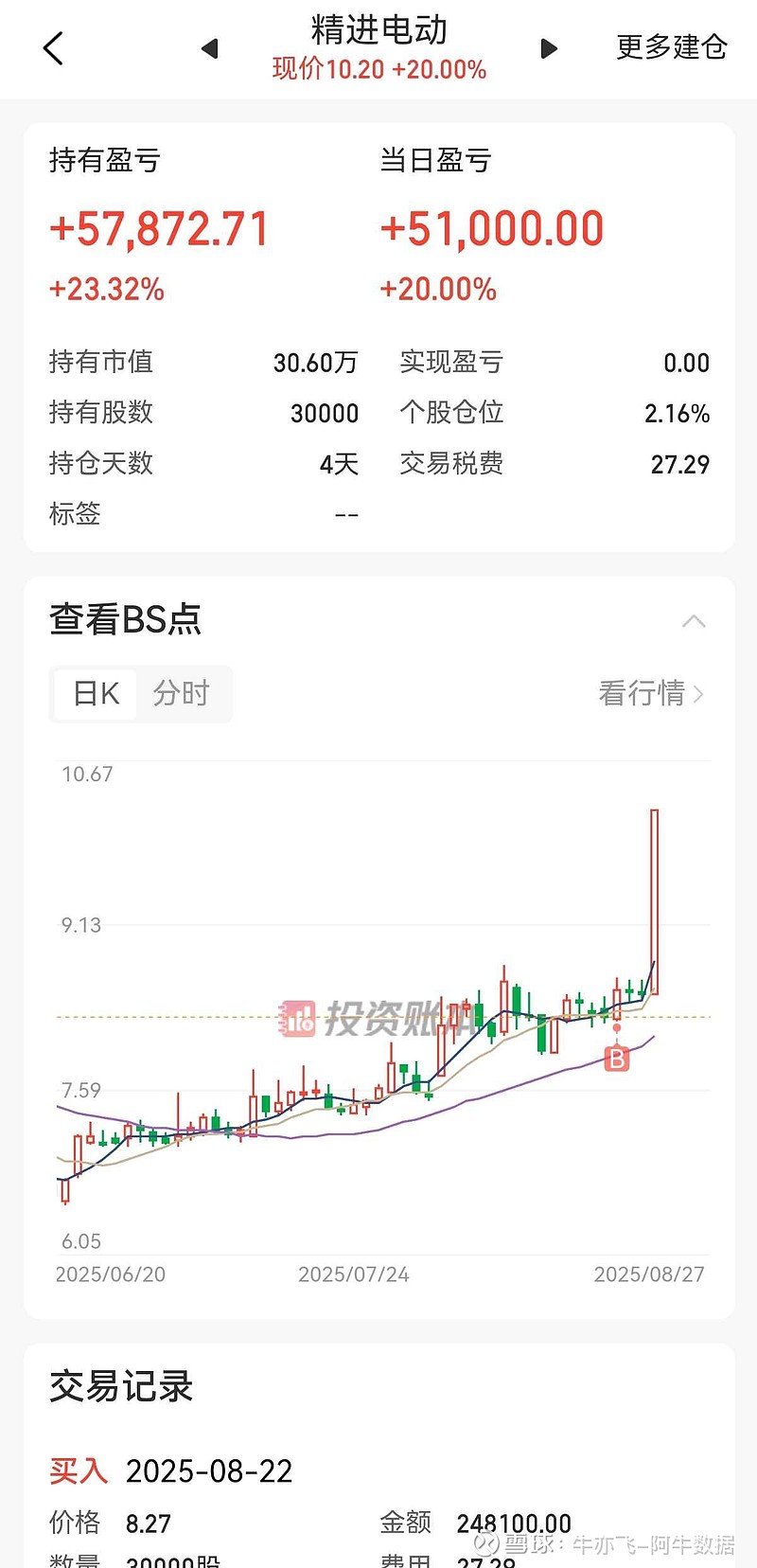Image resolution: width=757 pixels, height=1568 pixels.
Task: Select the 日K chart tab
Action: 97,694
